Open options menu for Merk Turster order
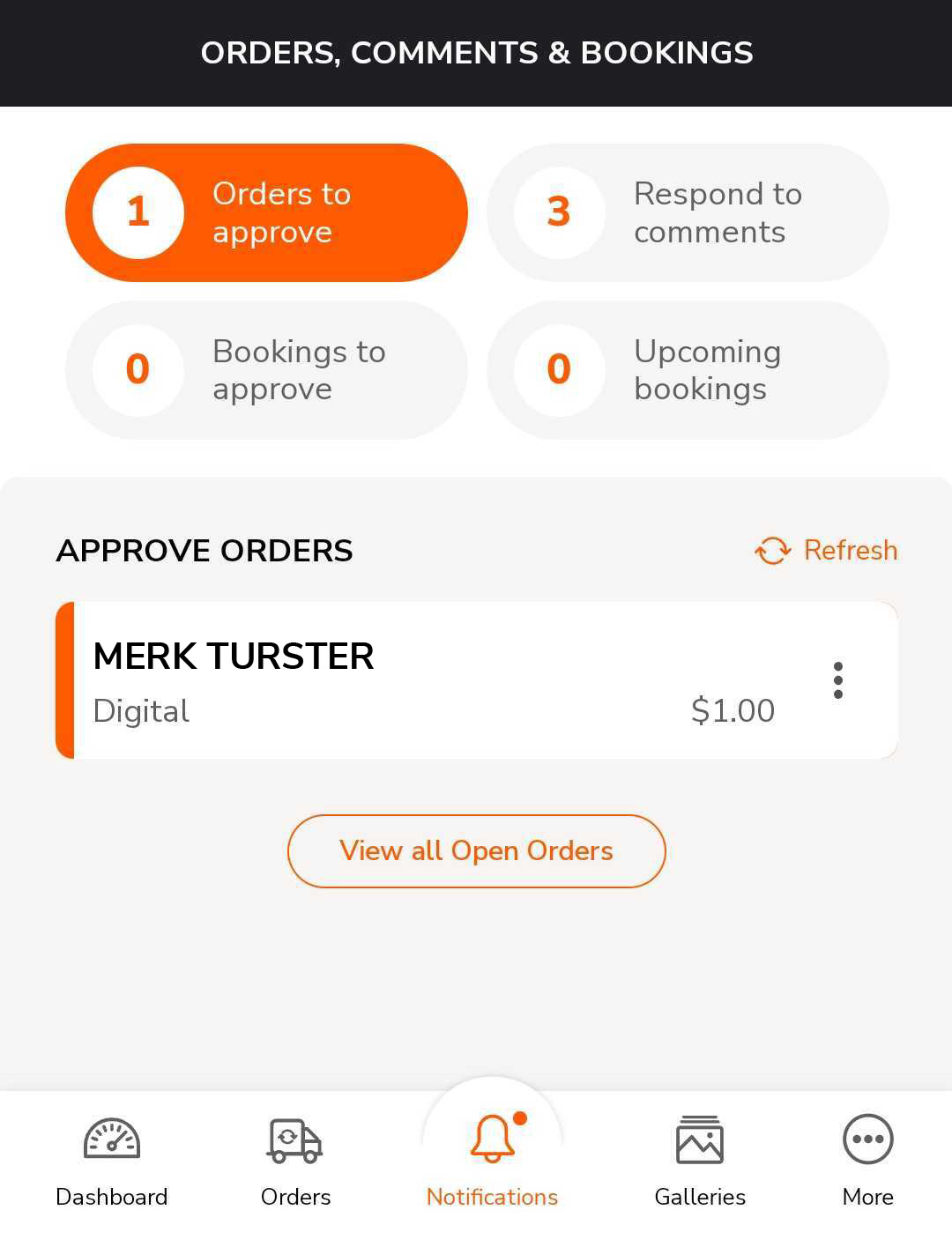The height and width of the screenshot is (1247, 952). pyautogui.click(x=837, y=680)
